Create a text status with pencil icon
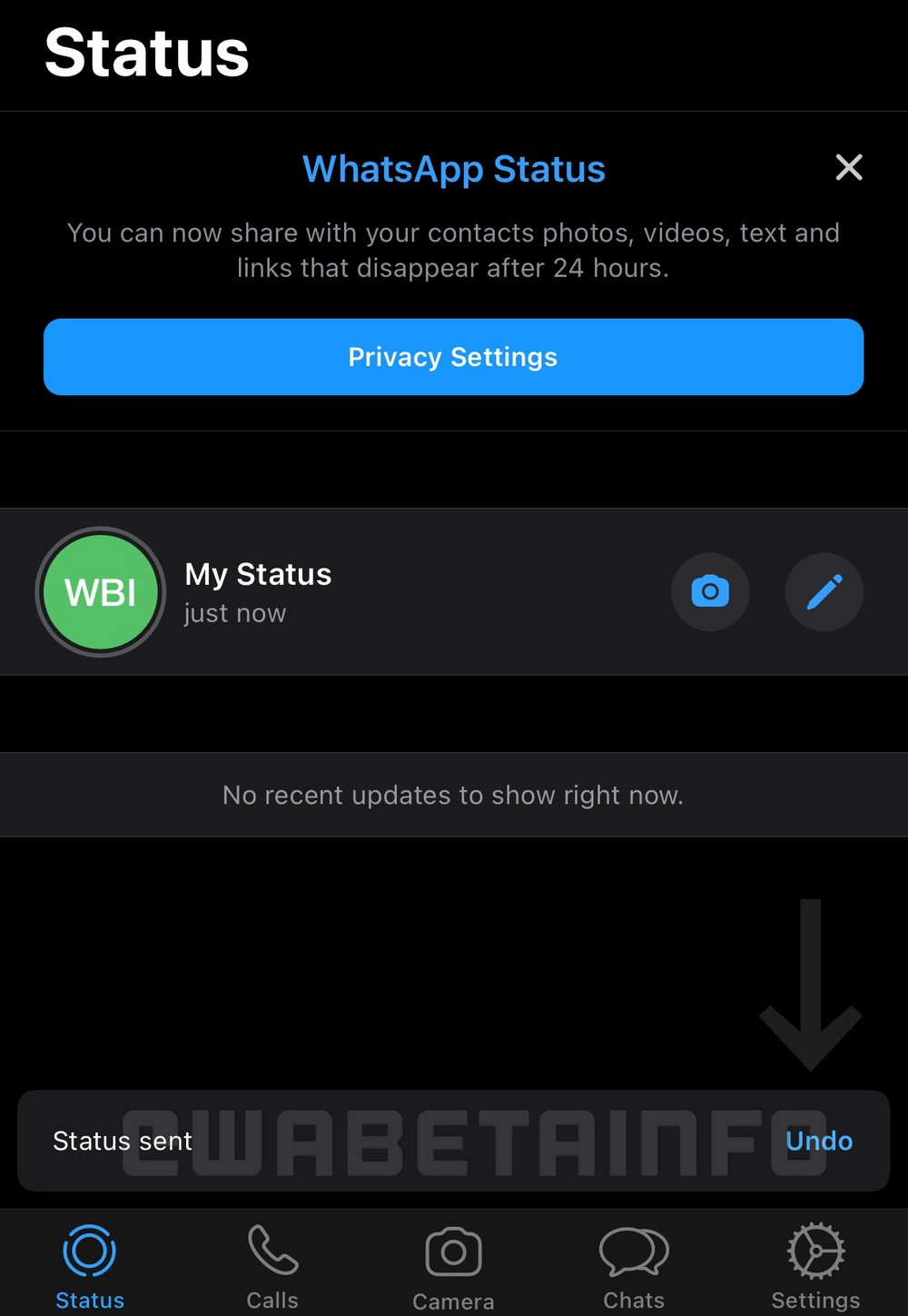 824,592
